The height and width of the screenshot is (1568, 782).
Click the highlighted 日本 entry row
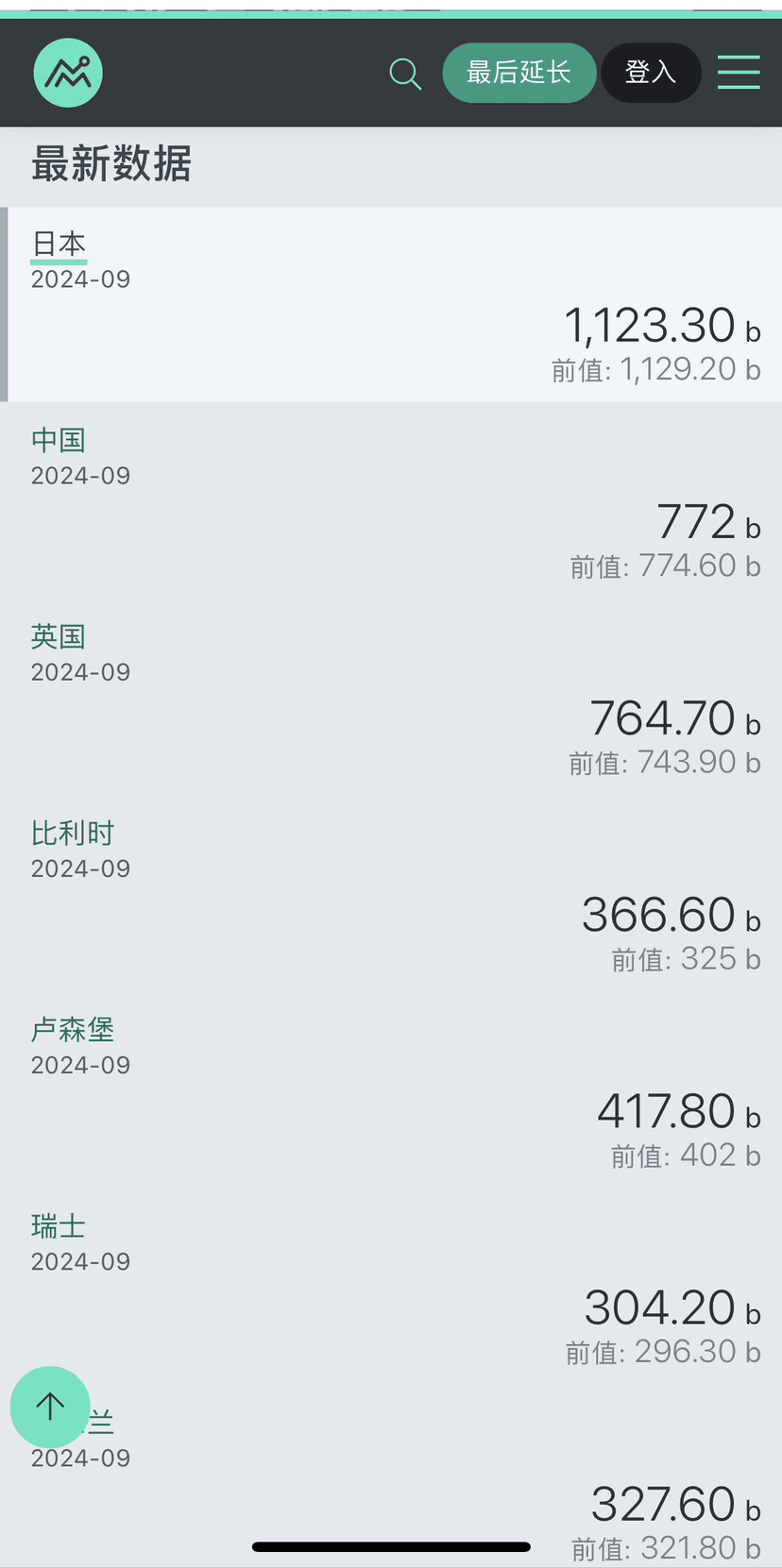coord(391,304)
